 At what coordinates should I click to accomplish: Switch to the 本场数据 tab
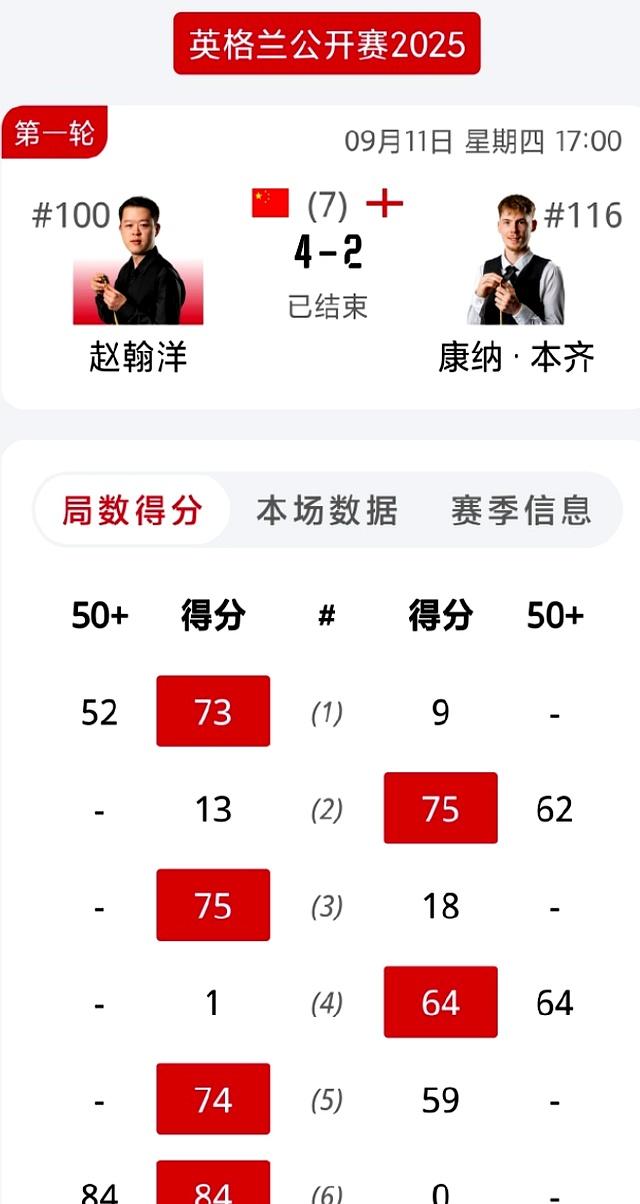(327, 510)
